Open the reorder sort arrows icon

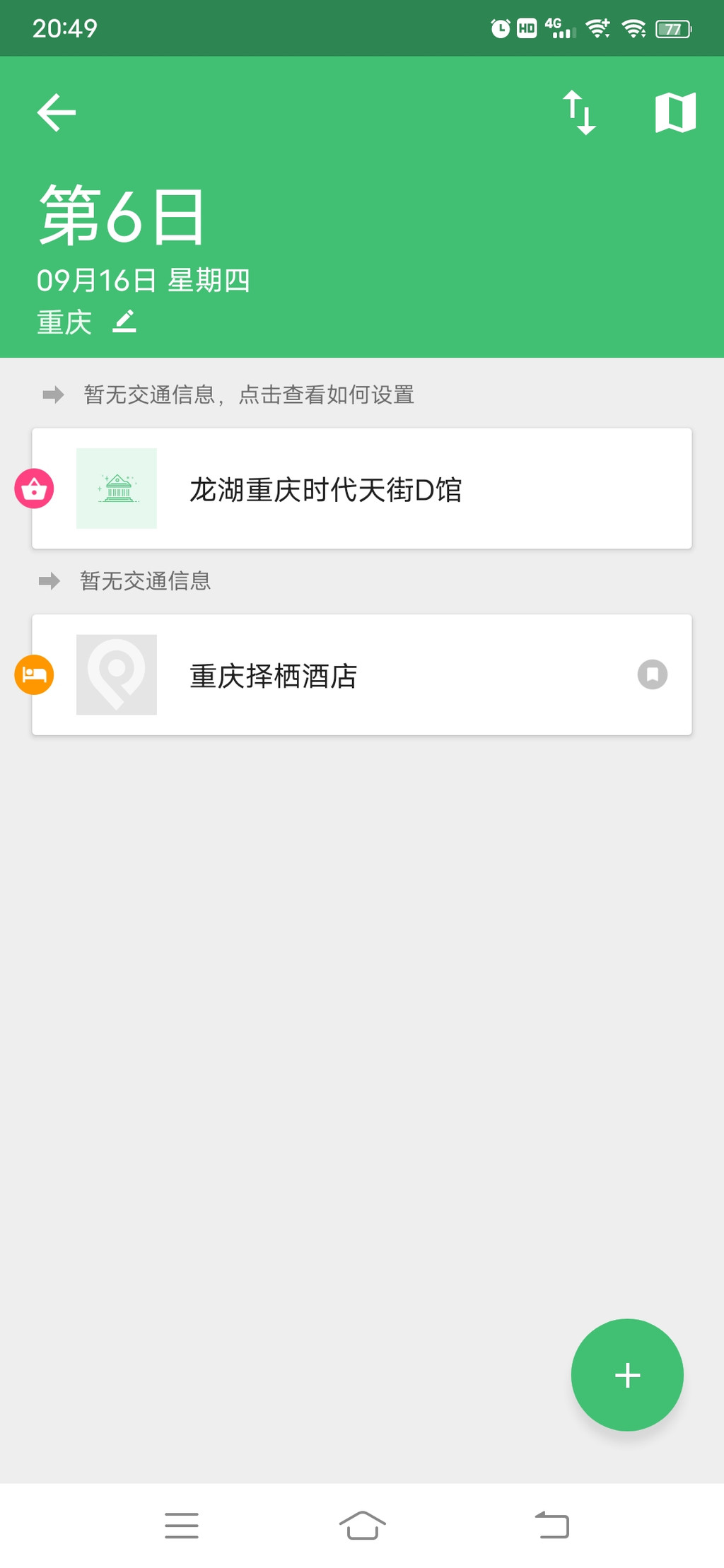point(579,112)
